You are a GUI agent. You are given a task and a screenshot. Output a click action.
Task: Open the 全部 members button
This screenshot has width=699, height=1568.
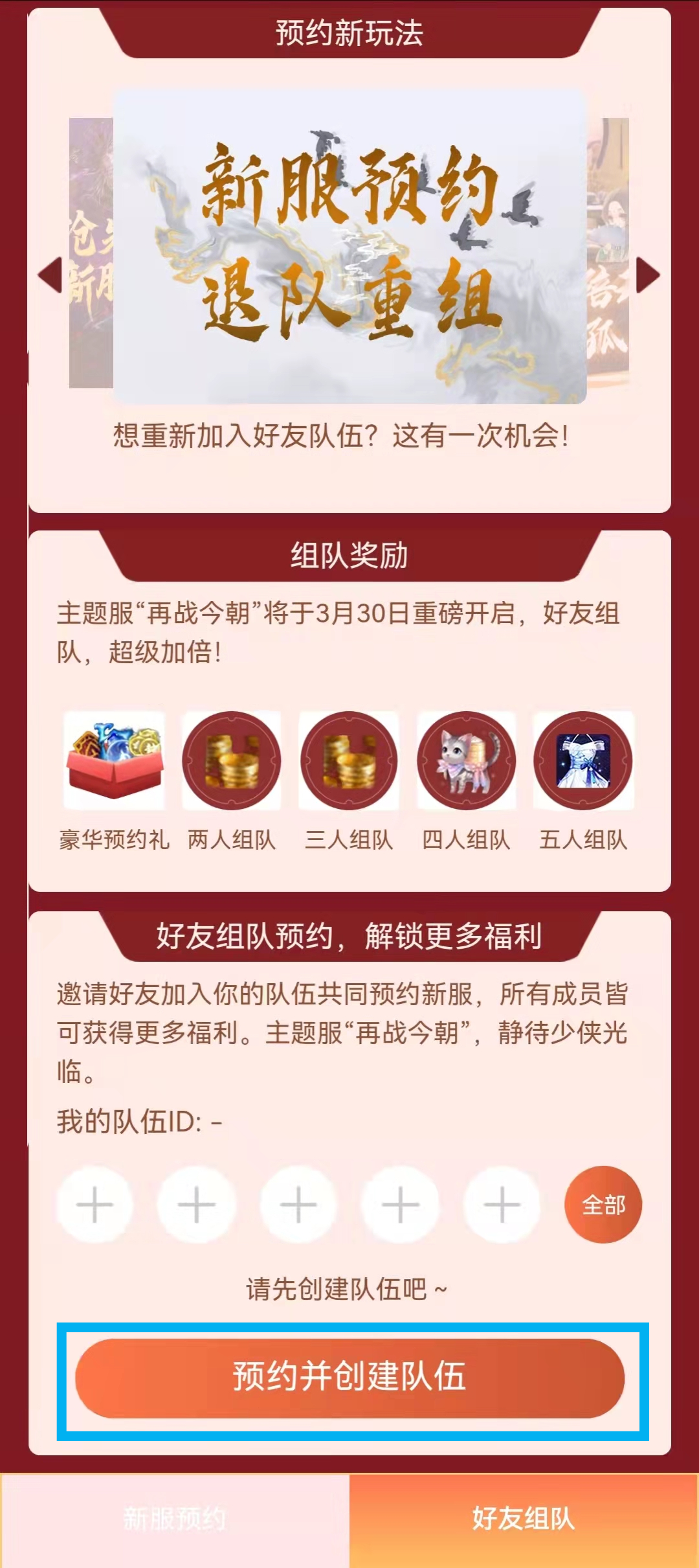click(x=603, y=1205)
